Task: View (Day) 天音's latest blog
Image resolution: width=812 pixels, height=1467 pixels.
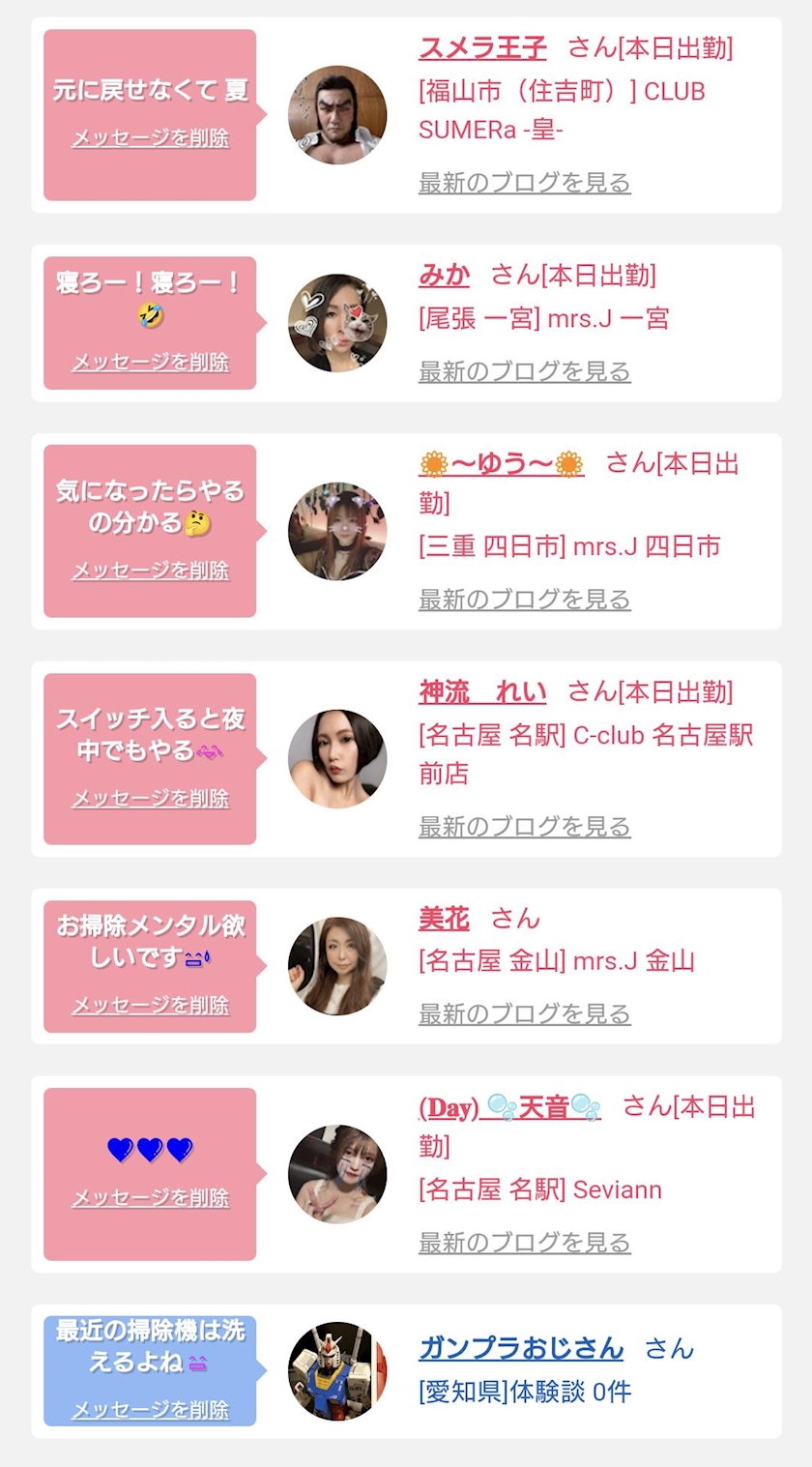Action: tap(524, 1243)
